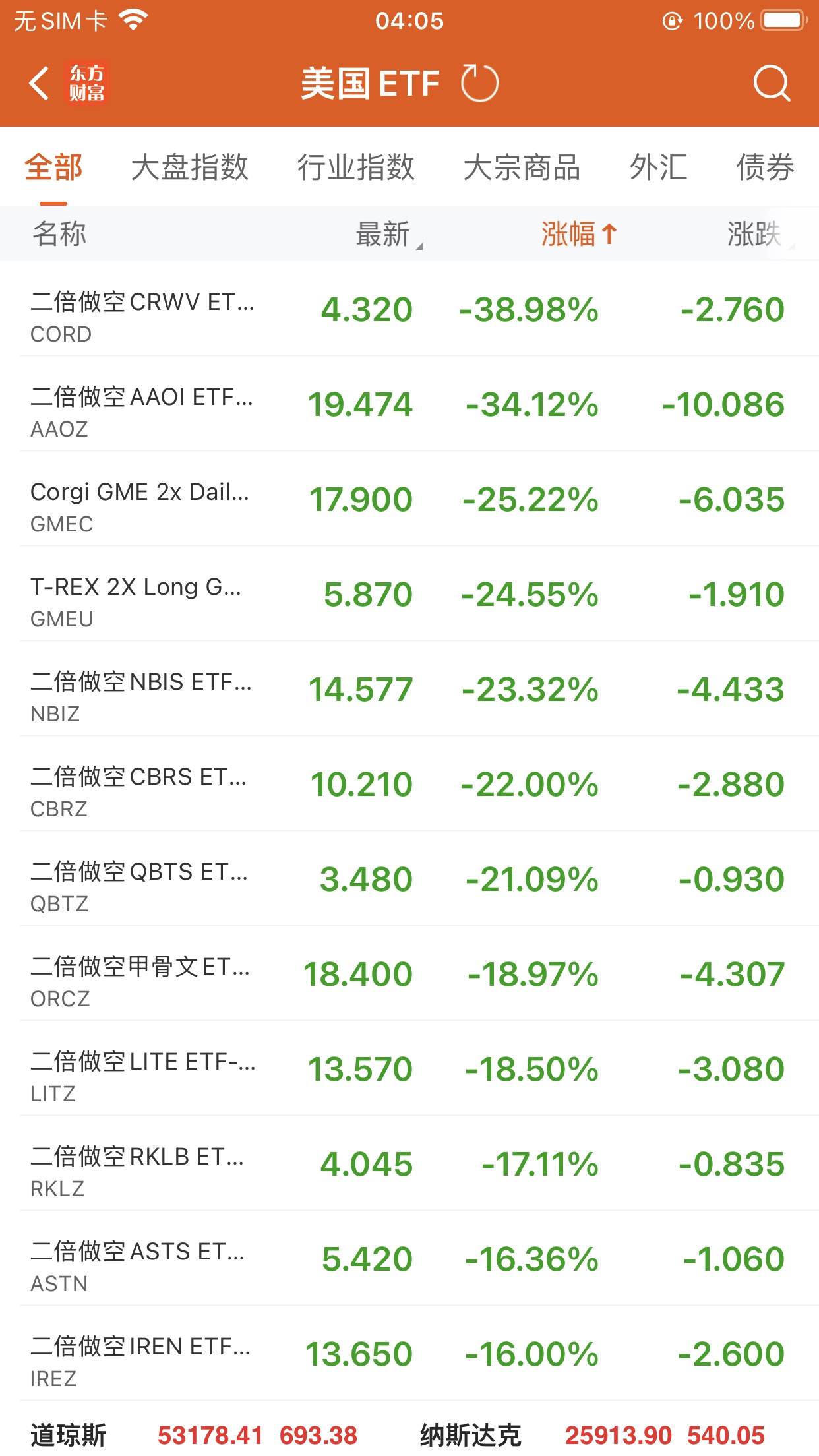Open the ORCZ 二倍做空甲骨文 row
The image size is (819, 1456).
pyautogui.click(x=409, y=973)
